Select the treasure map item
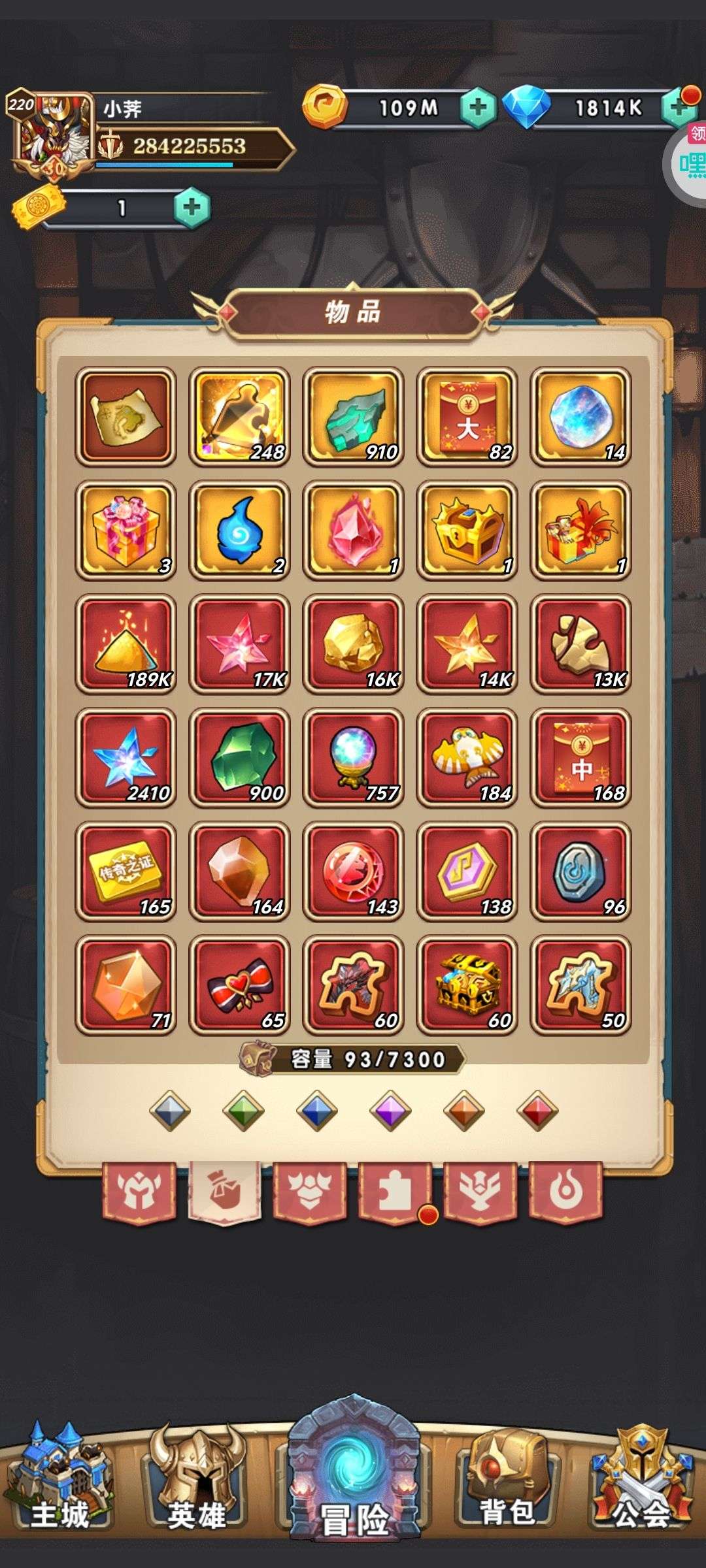 (x=126, y=417)
